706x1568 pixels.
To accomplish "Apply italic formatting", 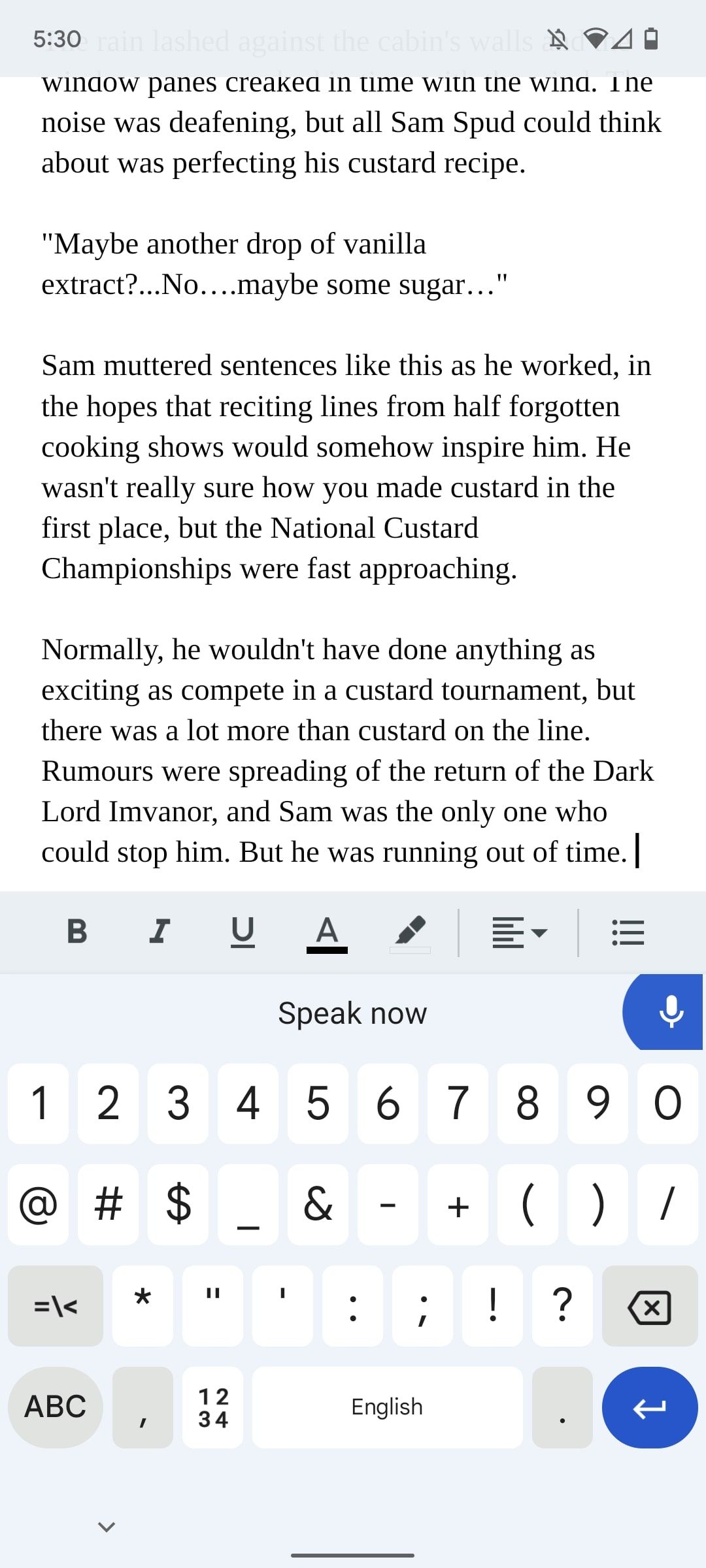I will pos(160,932).
